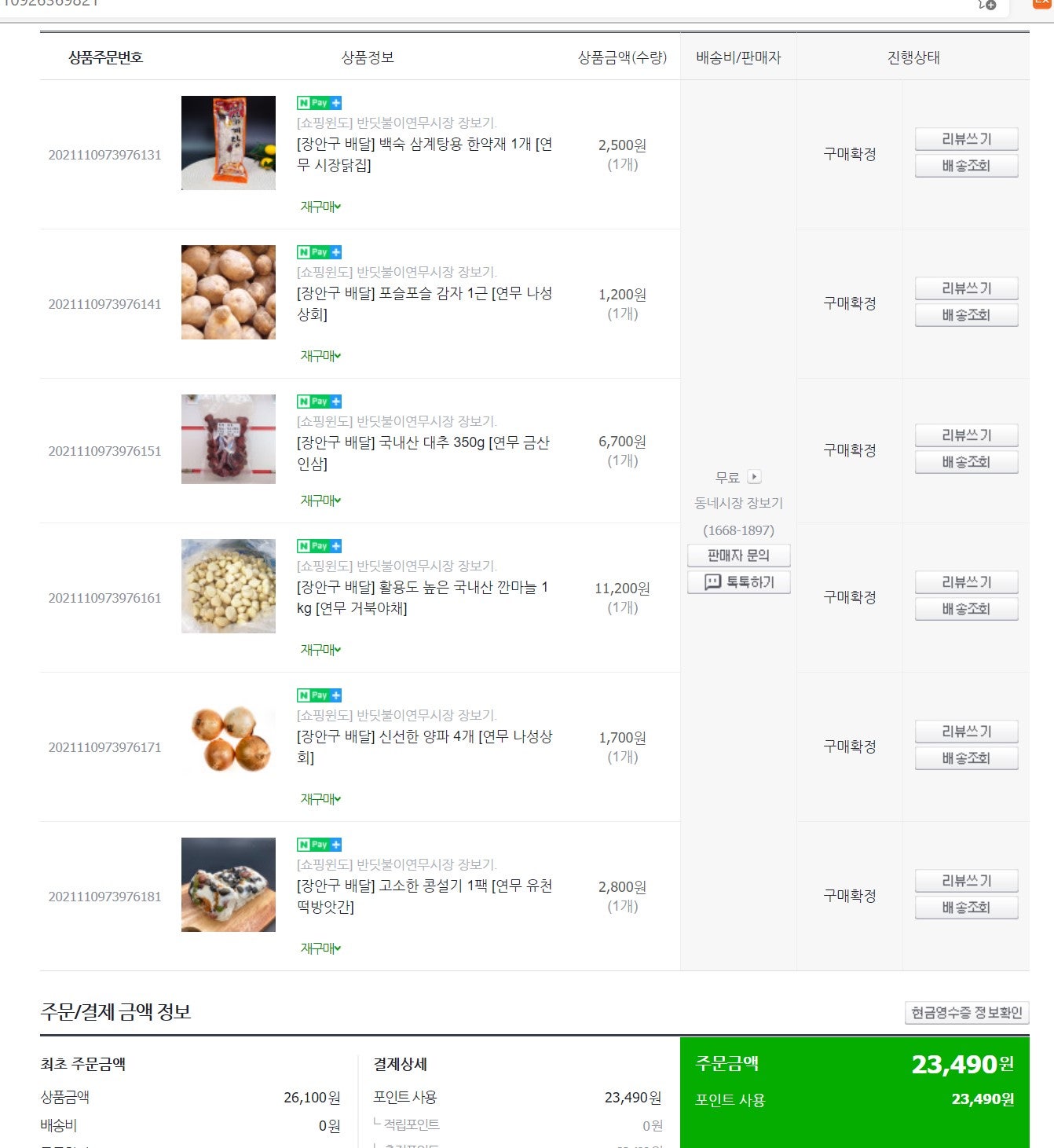
Task: Select 재구매 under 국내산 대추 350g
Action: [320, 501]
